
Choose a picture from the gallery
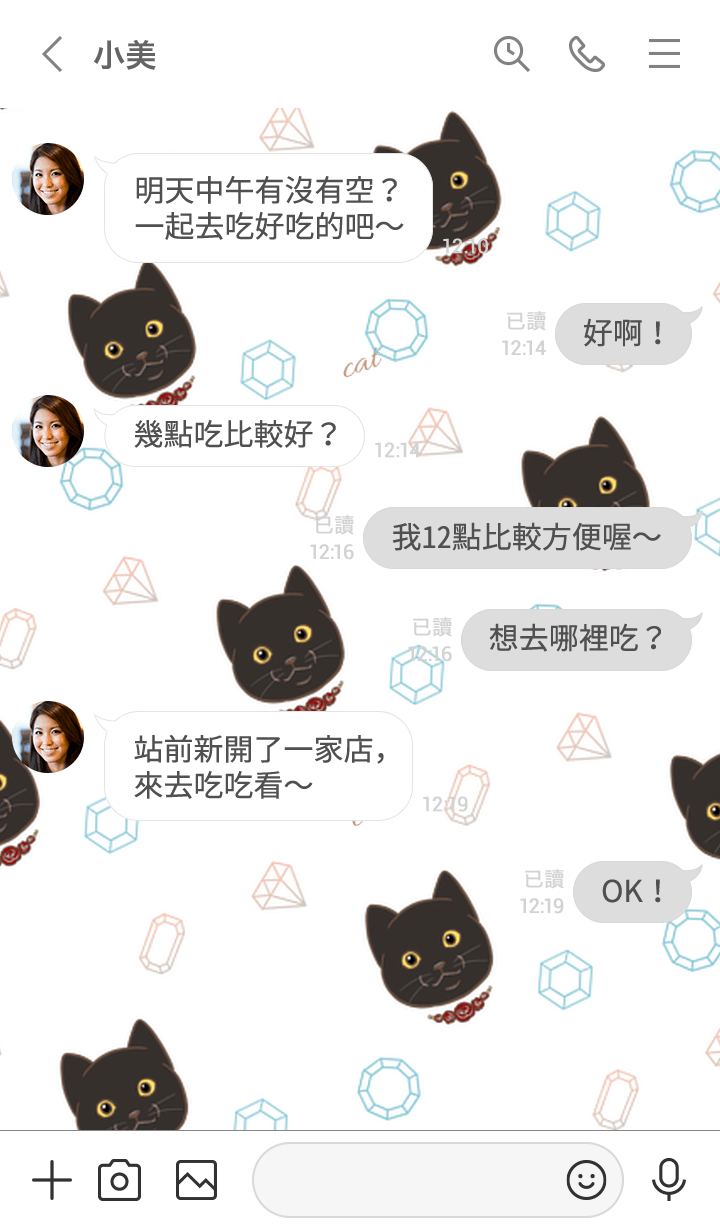tap(196, 1181)
